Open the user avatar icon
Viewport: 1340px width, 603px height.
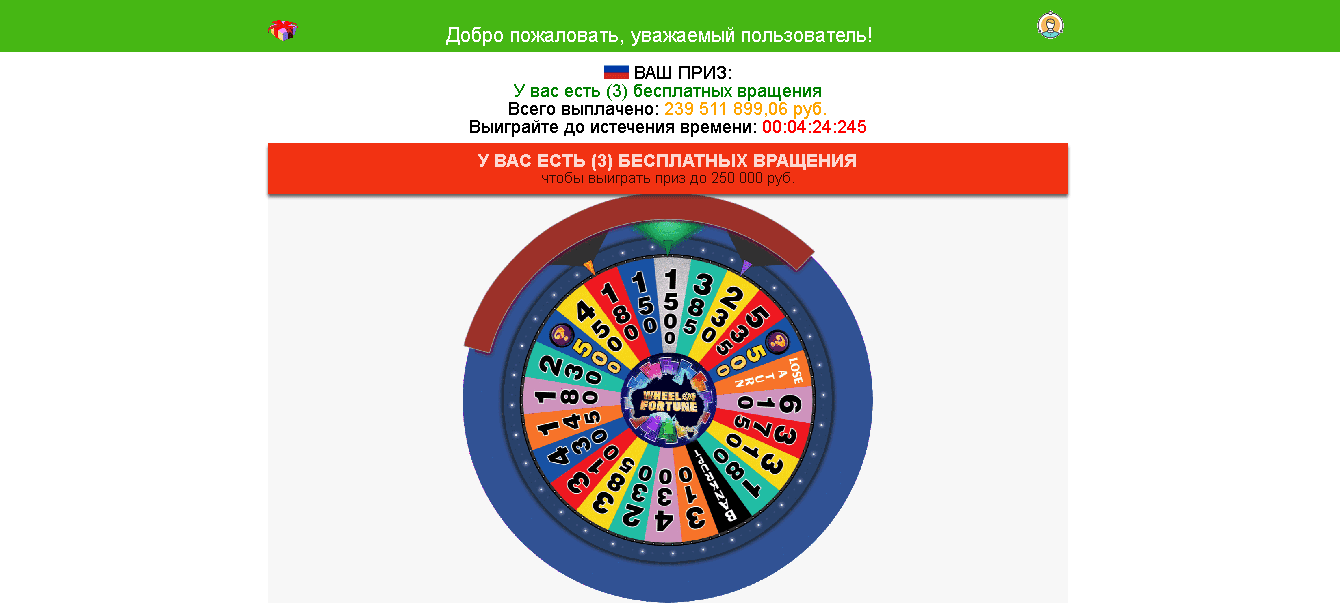tap(1050, 26)
